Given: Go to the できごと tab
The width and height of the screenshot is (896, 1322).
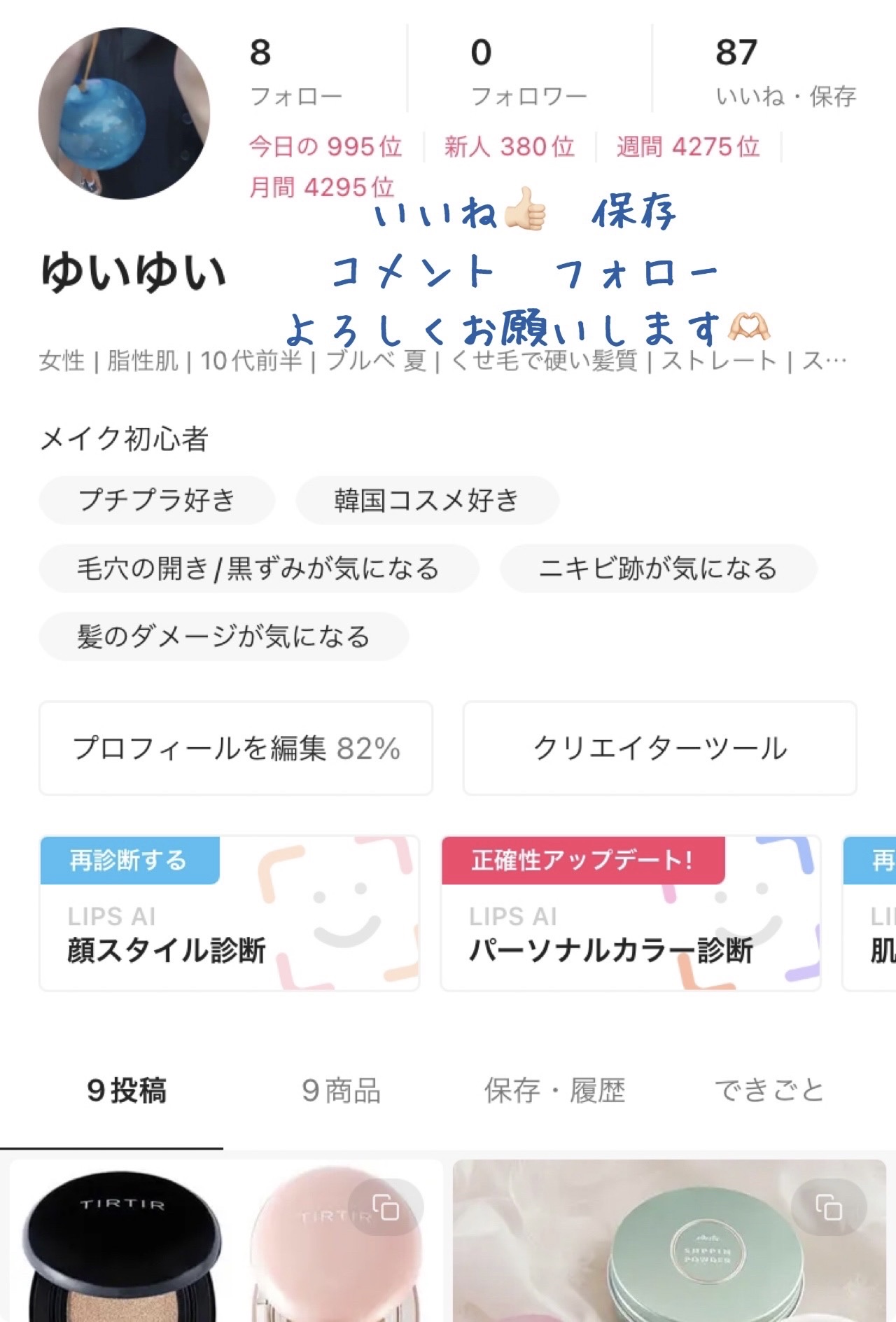Looking at the screenshot, I should [x=769, y=1091].
